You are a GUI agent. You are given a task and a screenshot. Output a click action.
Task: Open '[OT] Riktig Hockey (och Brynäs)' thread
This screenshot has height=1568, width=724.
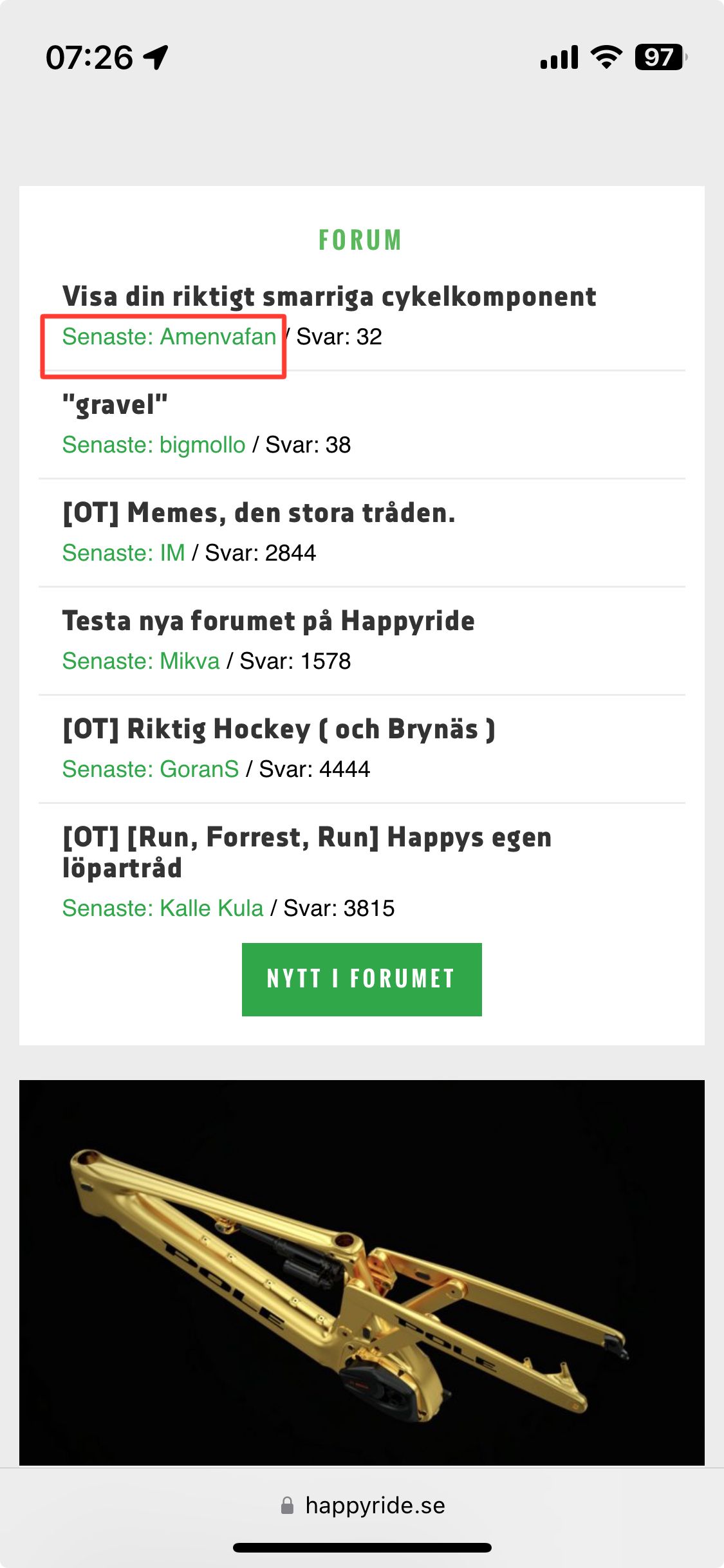click(279, 729)
